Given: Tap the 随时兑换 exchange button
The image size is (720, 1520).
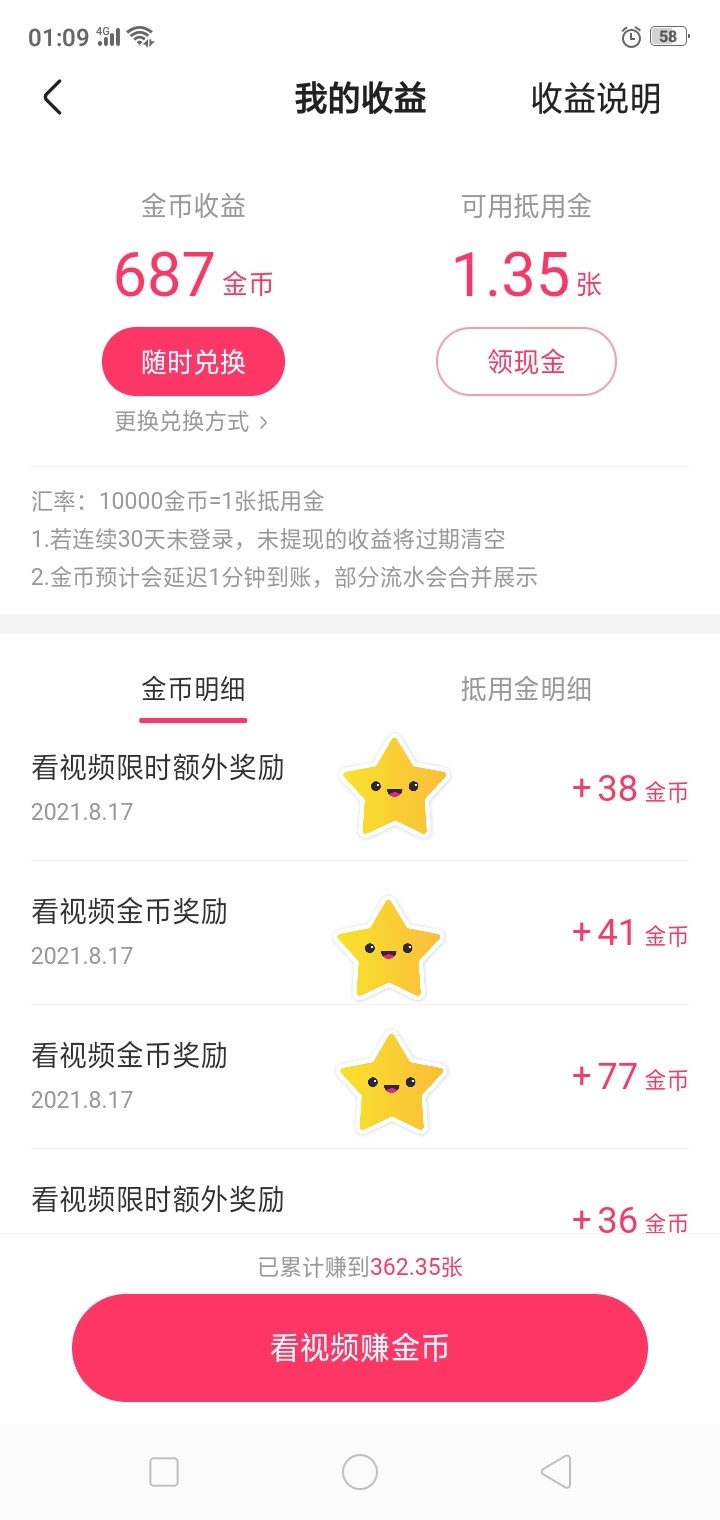Looking at the screenshot, I should point(193,361).
